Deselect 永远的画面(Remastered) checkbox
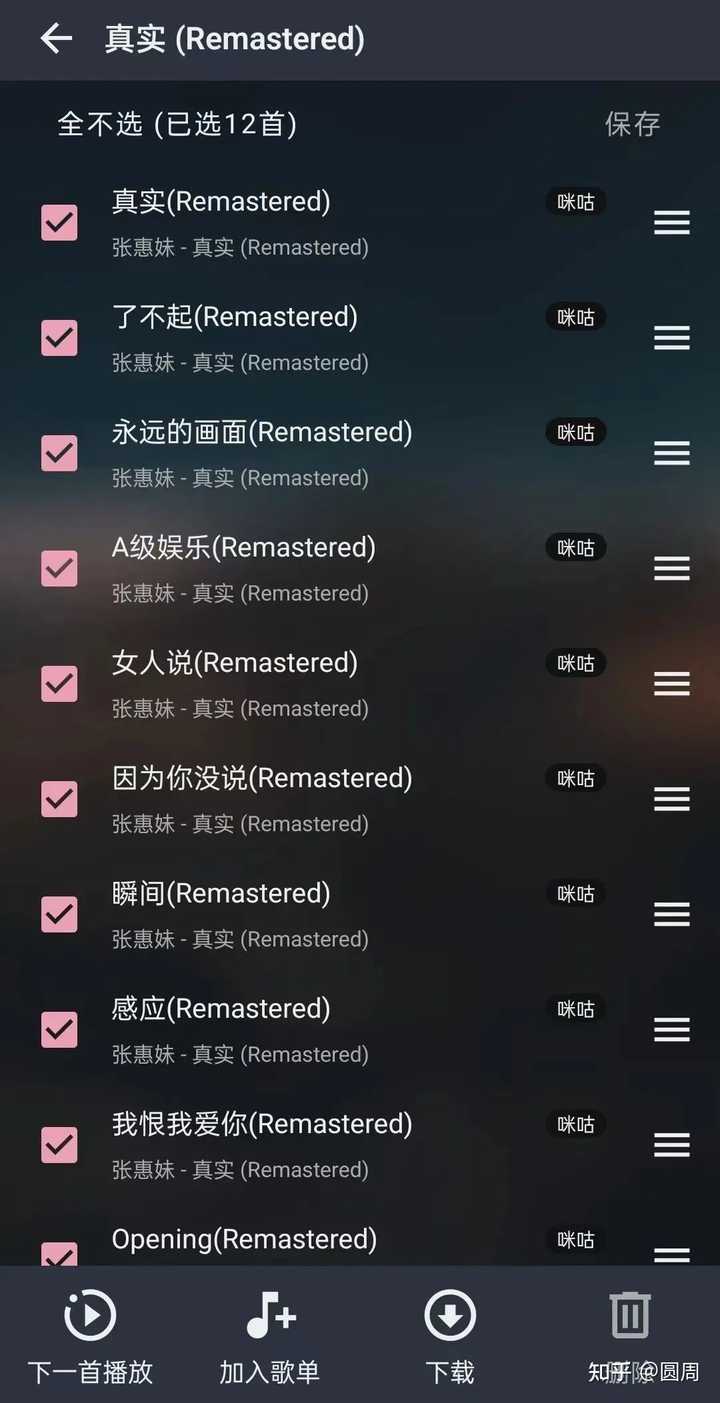The image size is (720, 1403). (x=59, y=453)
